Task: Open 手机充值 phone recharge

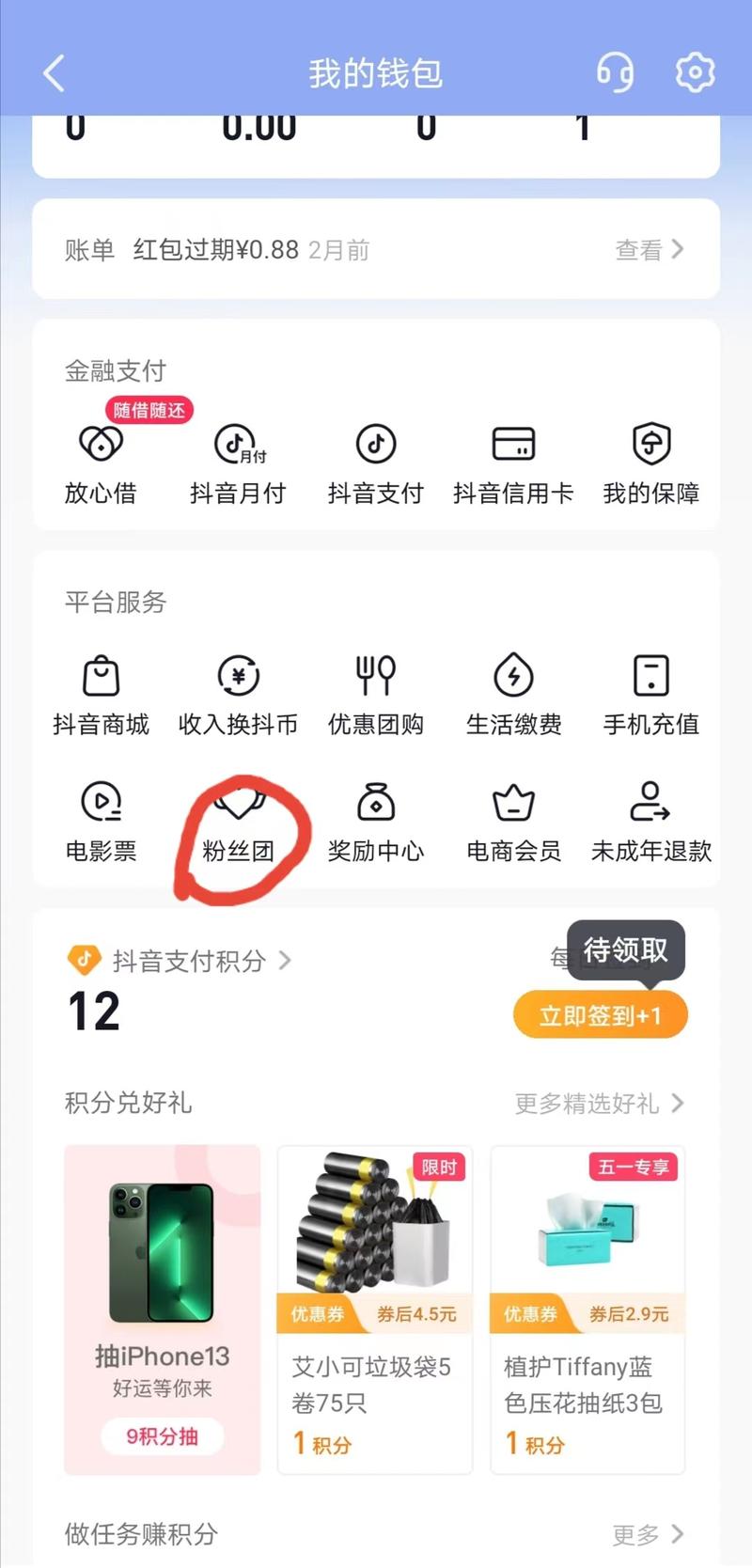Action: 650,693
